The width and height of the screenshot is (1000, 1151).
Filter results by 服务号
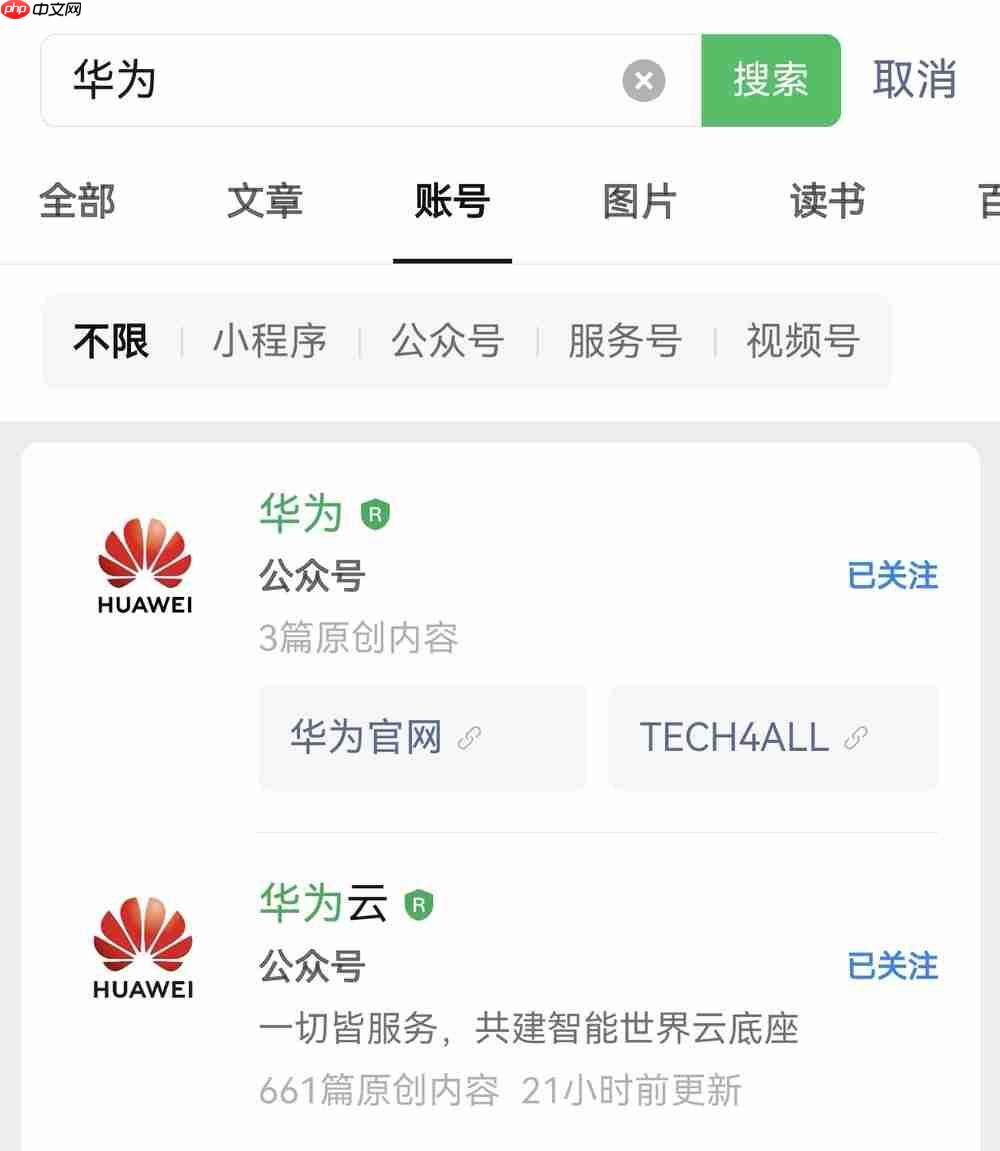(x=625, y=341)
